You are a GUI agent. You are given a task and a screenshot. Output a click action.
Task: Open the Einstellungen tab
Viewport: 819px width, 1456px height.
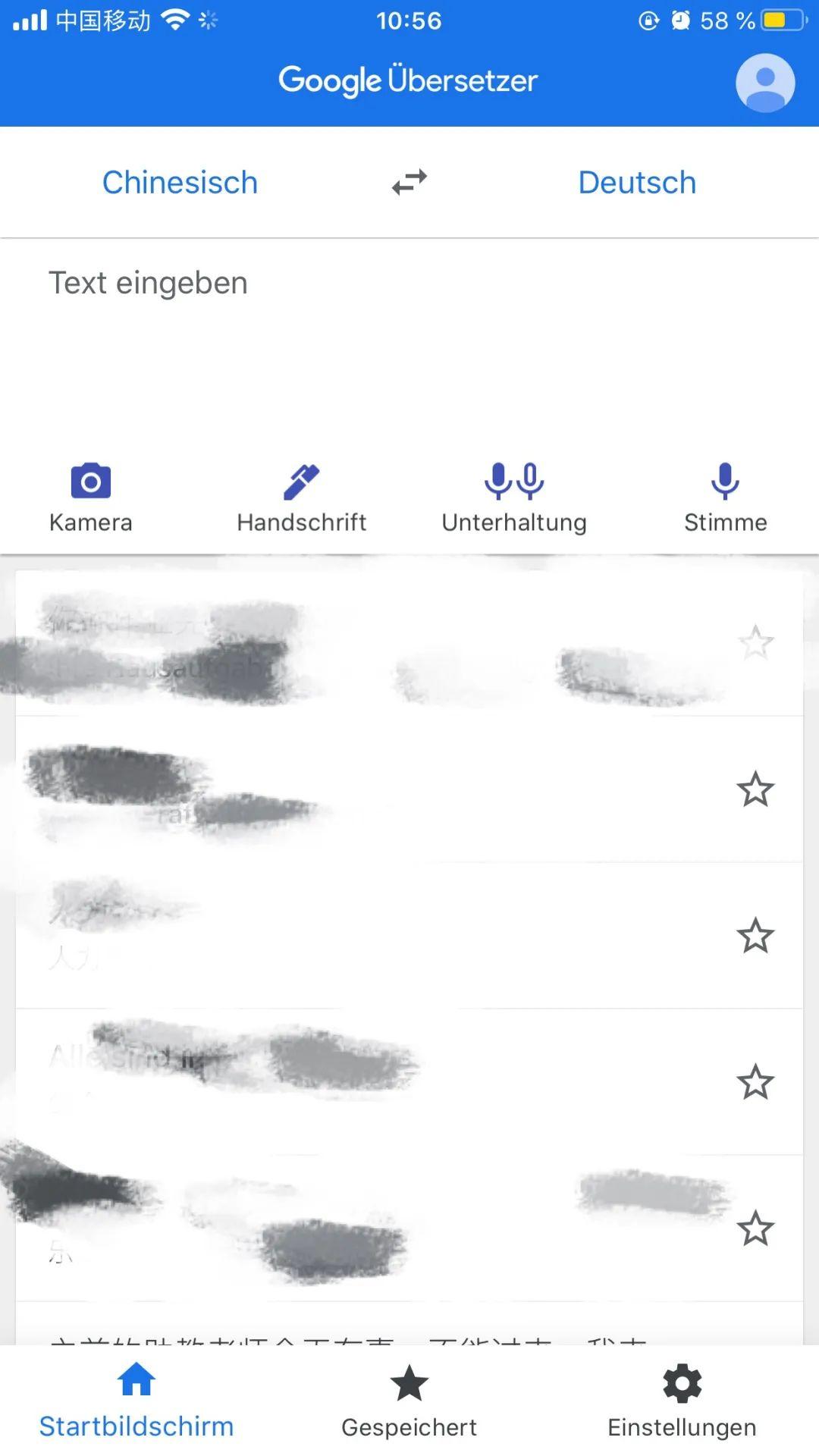point(682,1401)
